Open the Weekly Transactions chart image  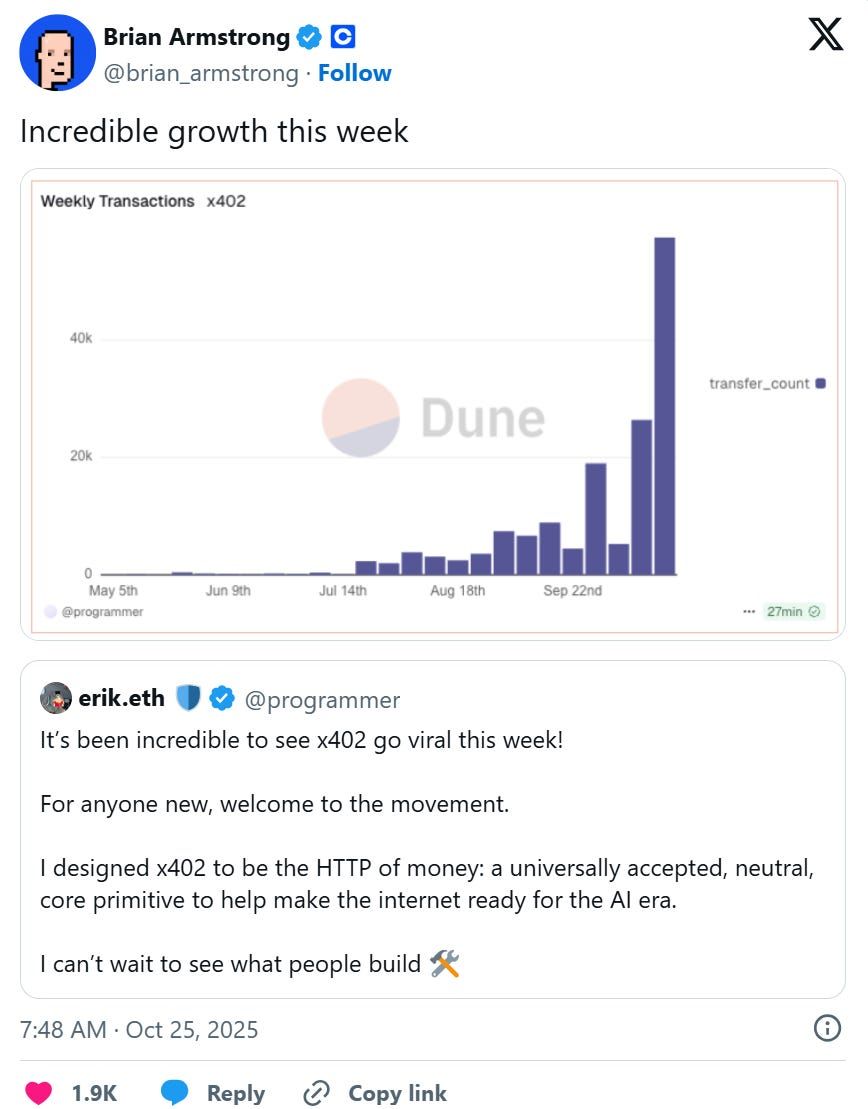click(x=433, y=404)
